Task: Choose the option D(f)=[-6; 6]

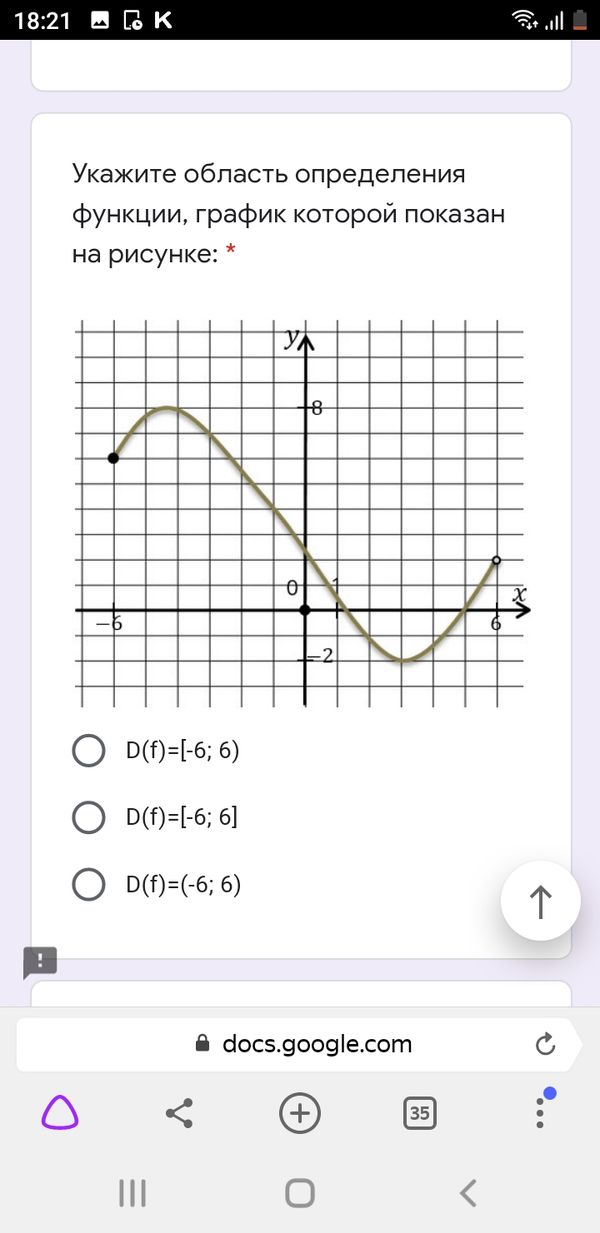Action: pyautogui.click(x=89, y=818)
